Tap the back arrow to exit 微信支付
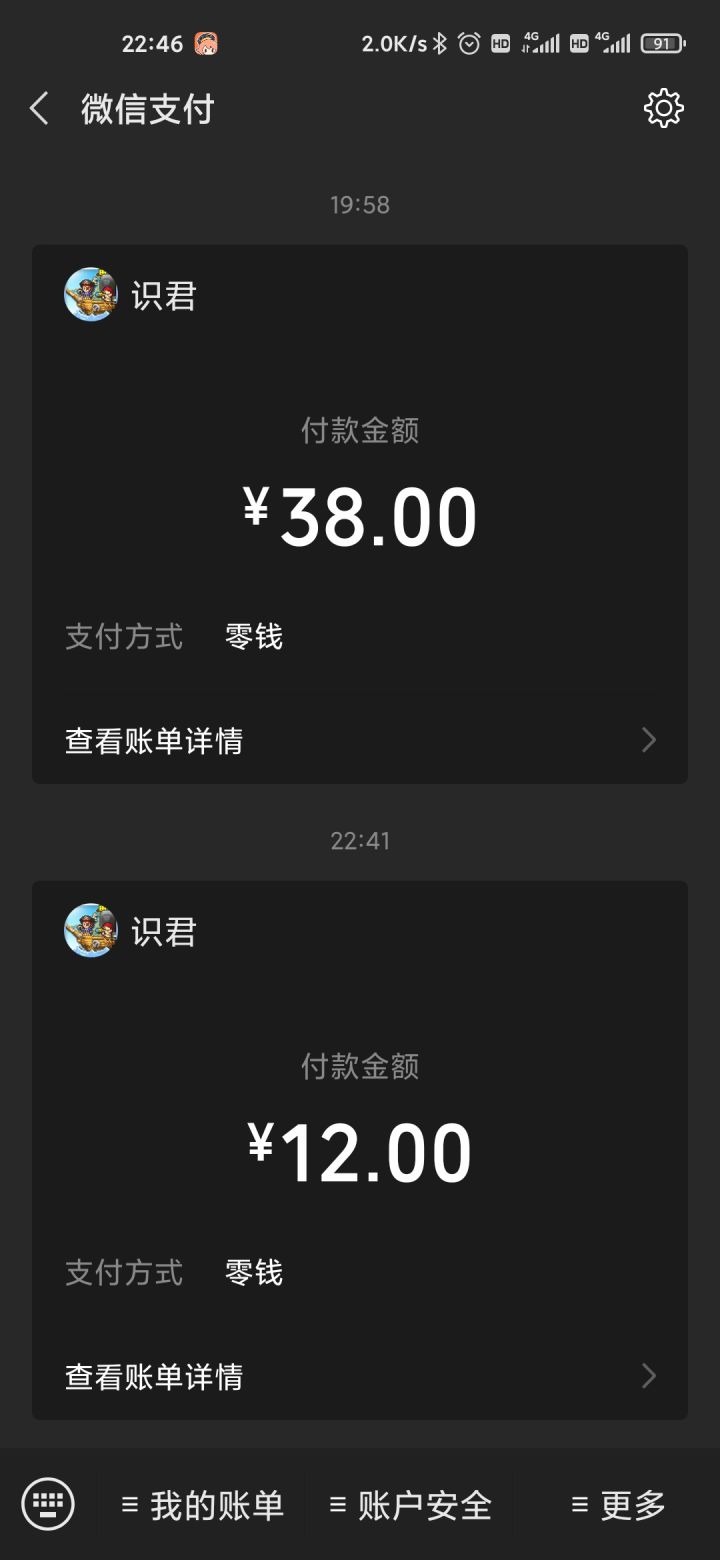 tap(38, 108)
